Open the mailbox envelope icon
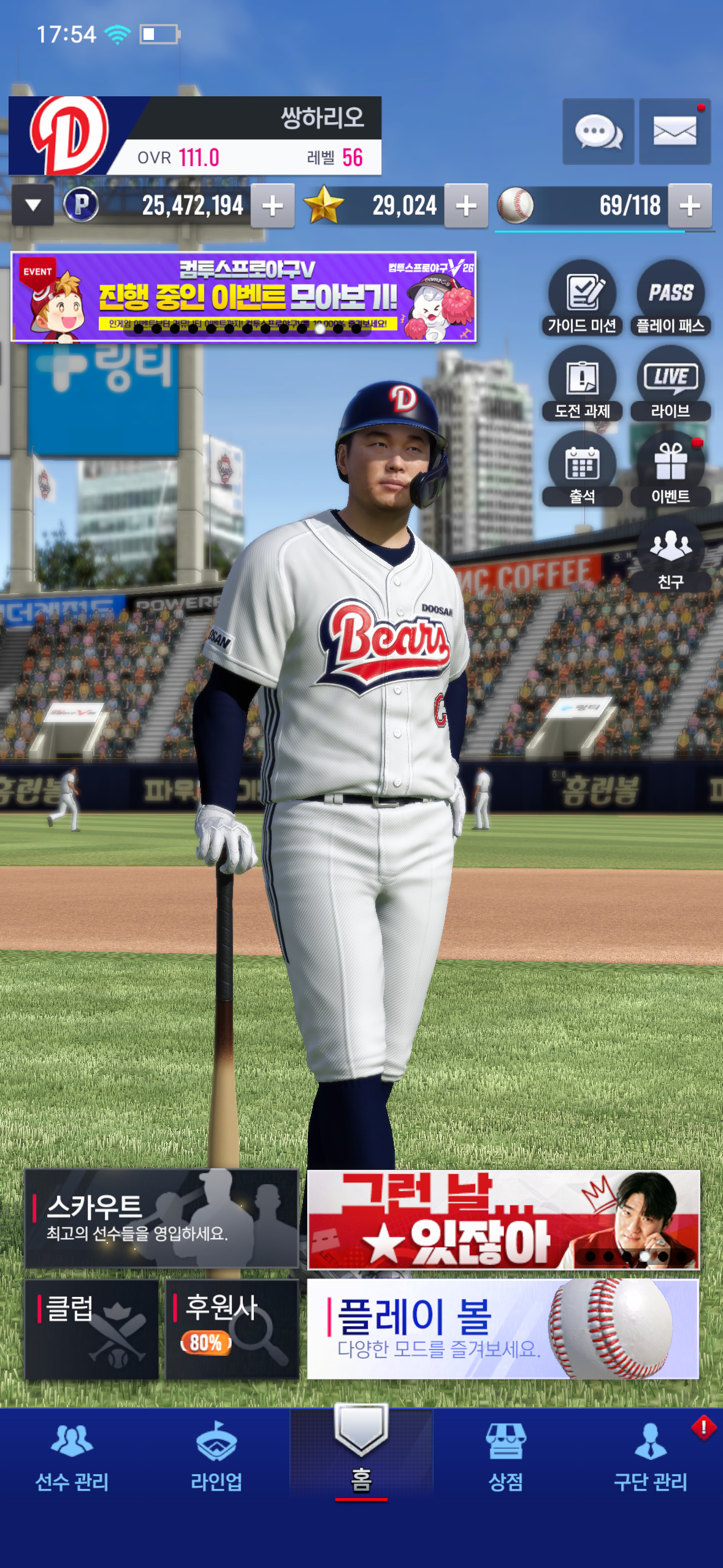This screenshot has width=723, height=1568. tap(675, 131)
